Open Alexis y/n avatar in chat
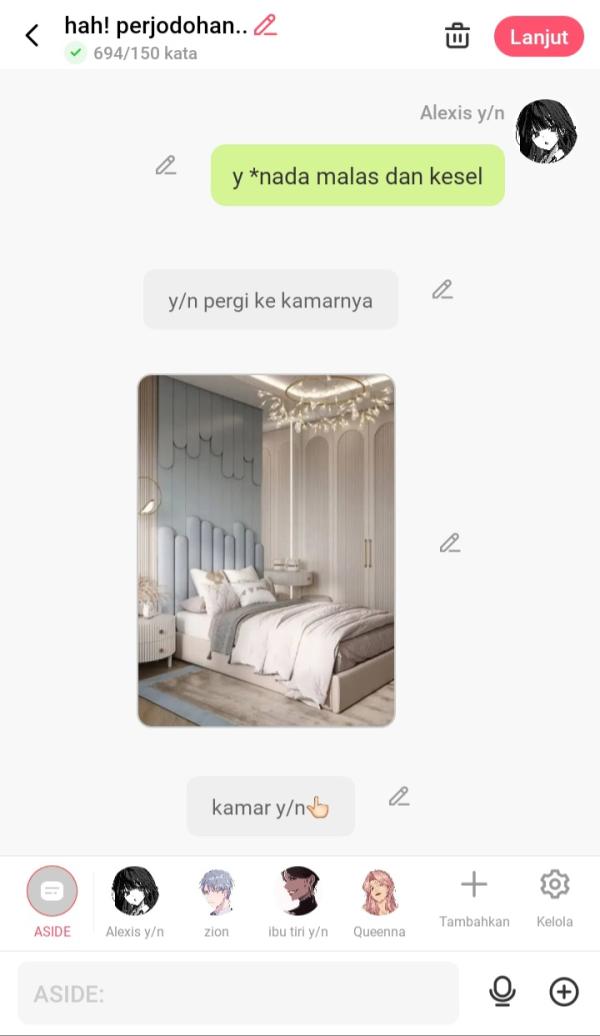 click(545, 132)
